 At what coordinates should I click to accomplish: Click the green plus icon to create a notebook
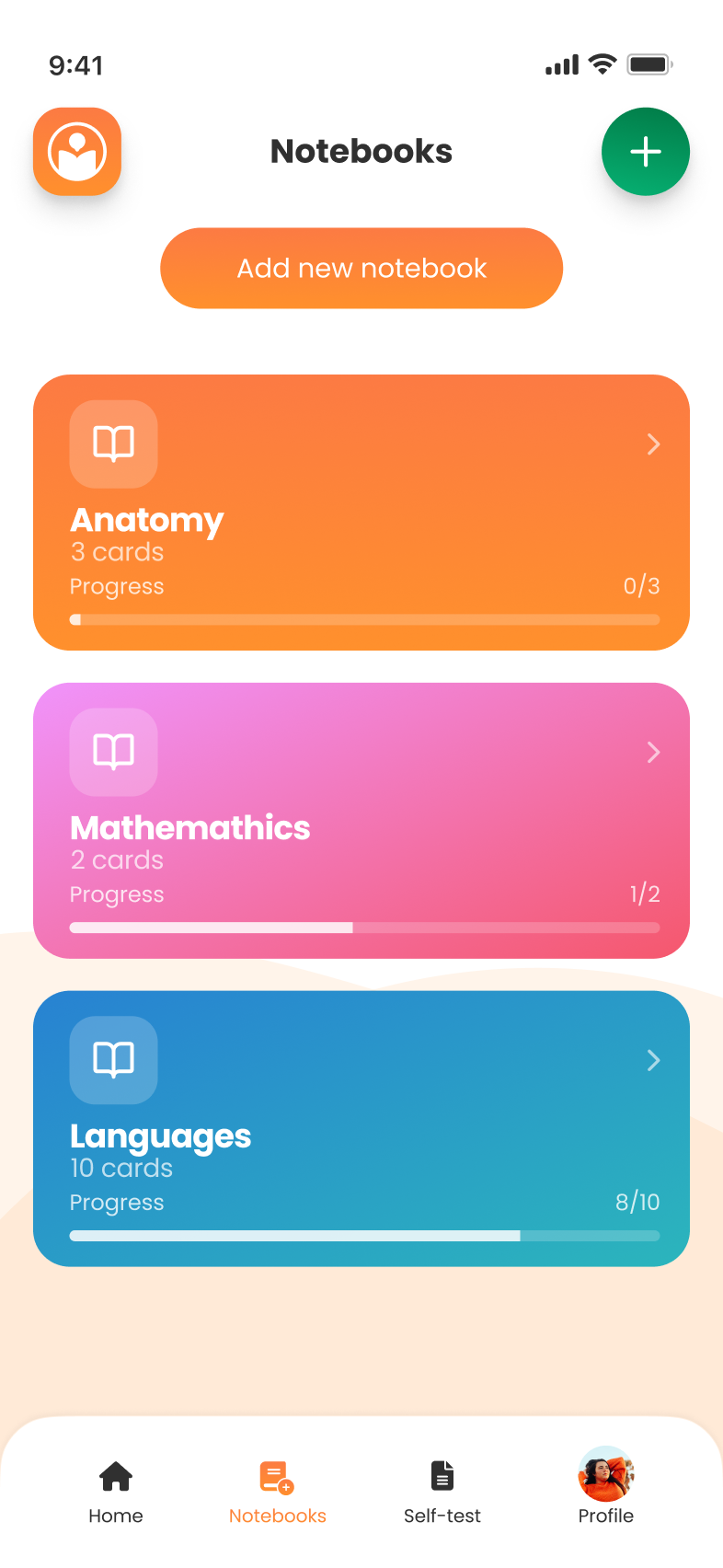(645, 152)
